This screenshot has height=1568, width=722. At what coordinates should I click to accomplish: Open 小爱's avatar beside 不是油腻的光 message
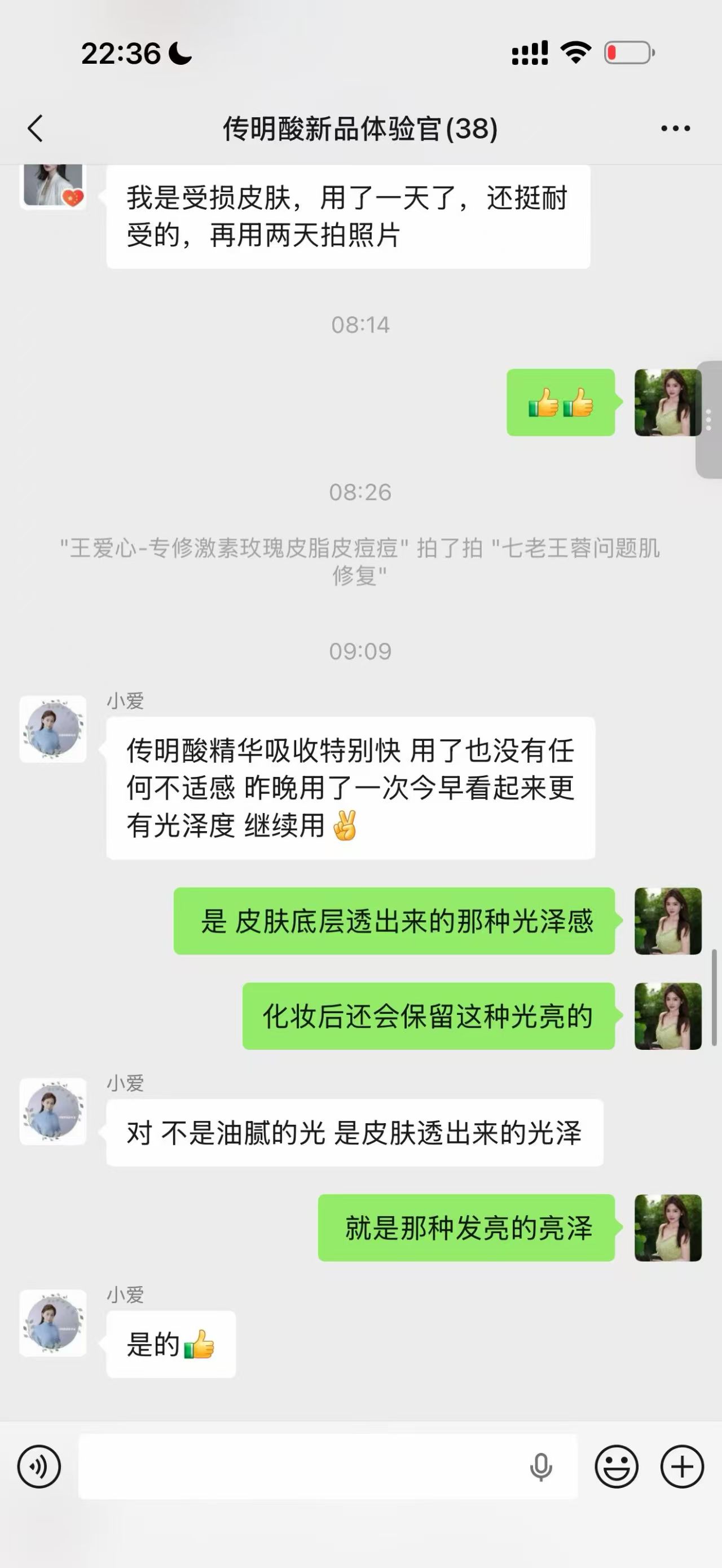pos(53,1111)
